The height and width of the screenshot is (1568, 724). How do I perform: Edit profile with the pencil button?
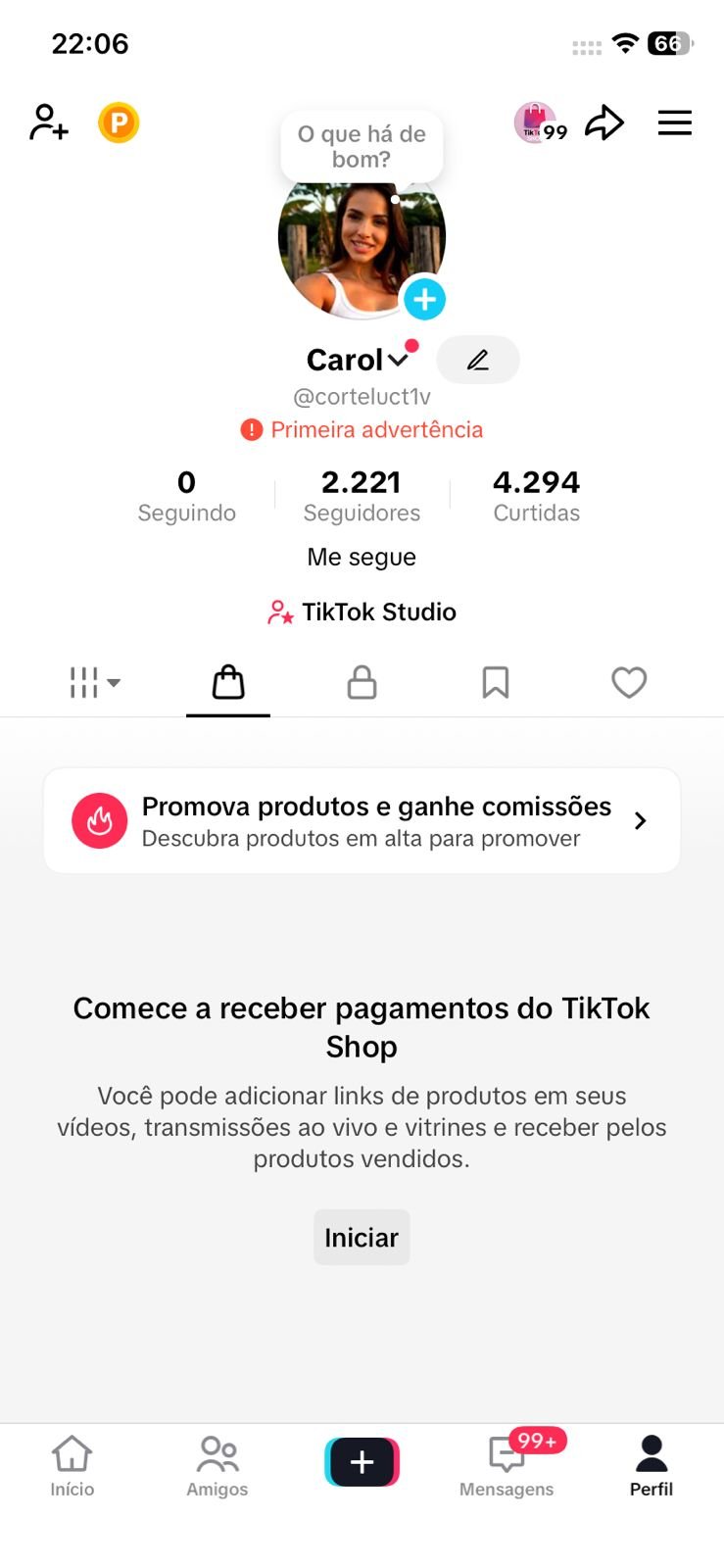pyautogui.click(x=477, y=360)
